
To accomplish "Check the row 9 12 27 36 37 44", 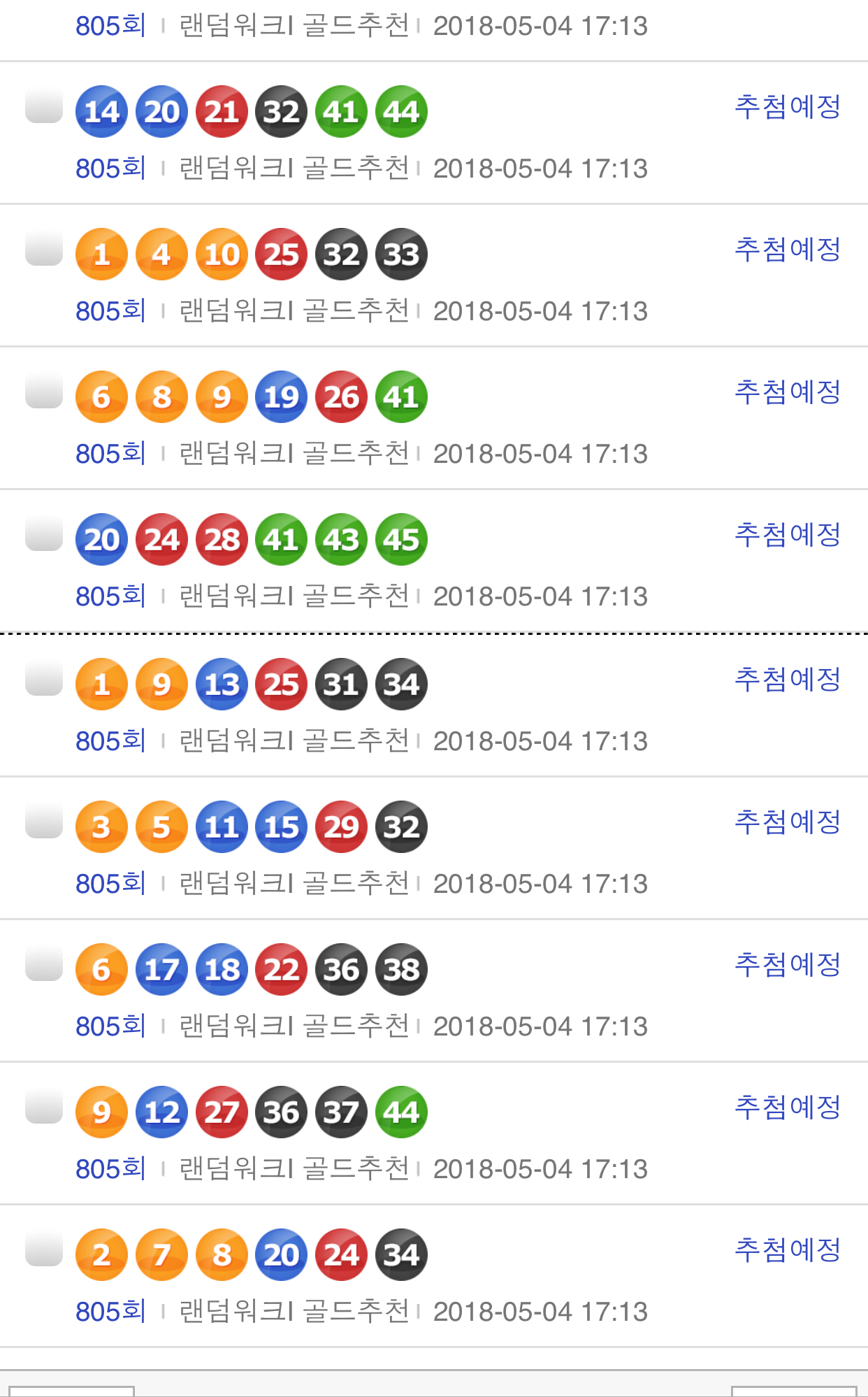I will coord(44,1105).
